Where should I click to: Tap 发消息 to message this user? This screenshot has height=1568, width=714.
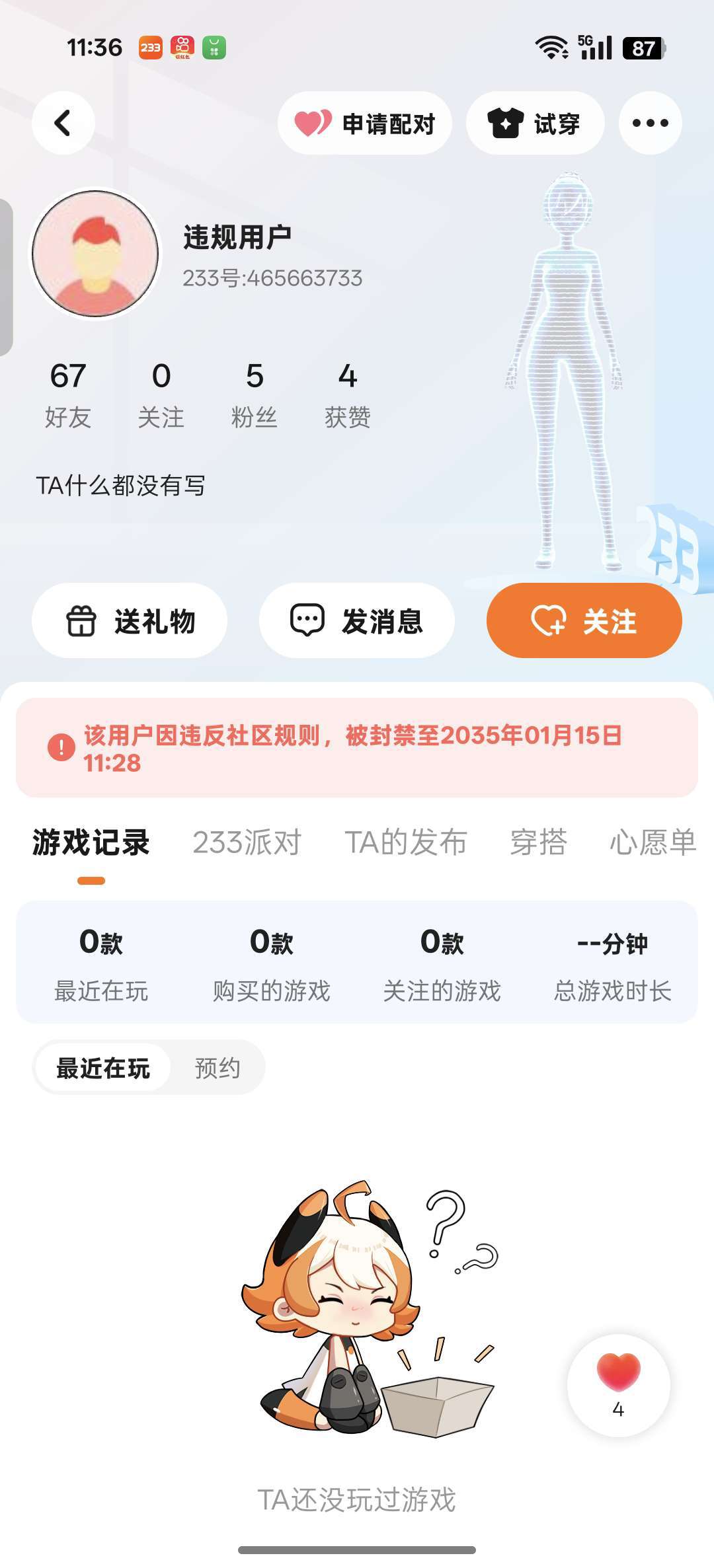[357, 620]
